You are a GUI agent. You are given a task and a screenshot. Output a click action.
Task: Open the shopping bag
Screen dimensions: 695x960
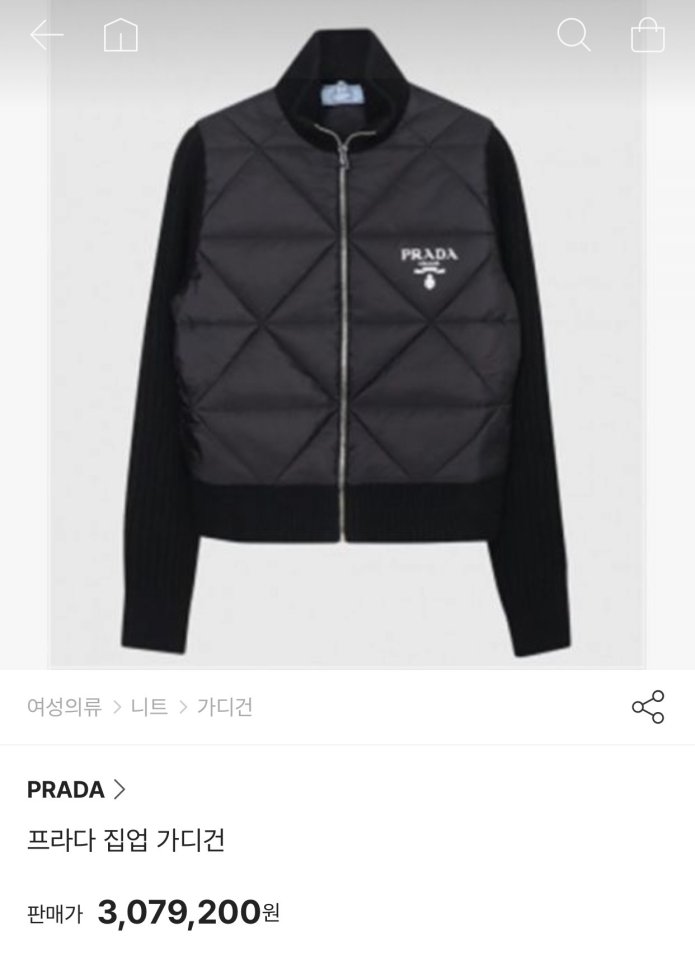648,35
